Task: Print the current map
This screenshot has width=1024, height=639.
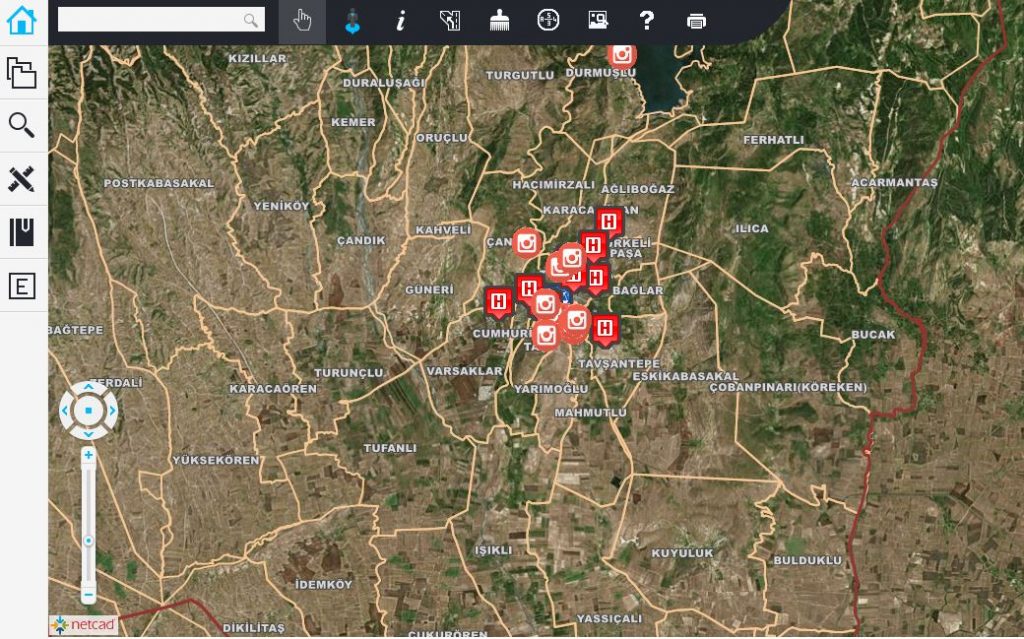Action: point(696,21)
